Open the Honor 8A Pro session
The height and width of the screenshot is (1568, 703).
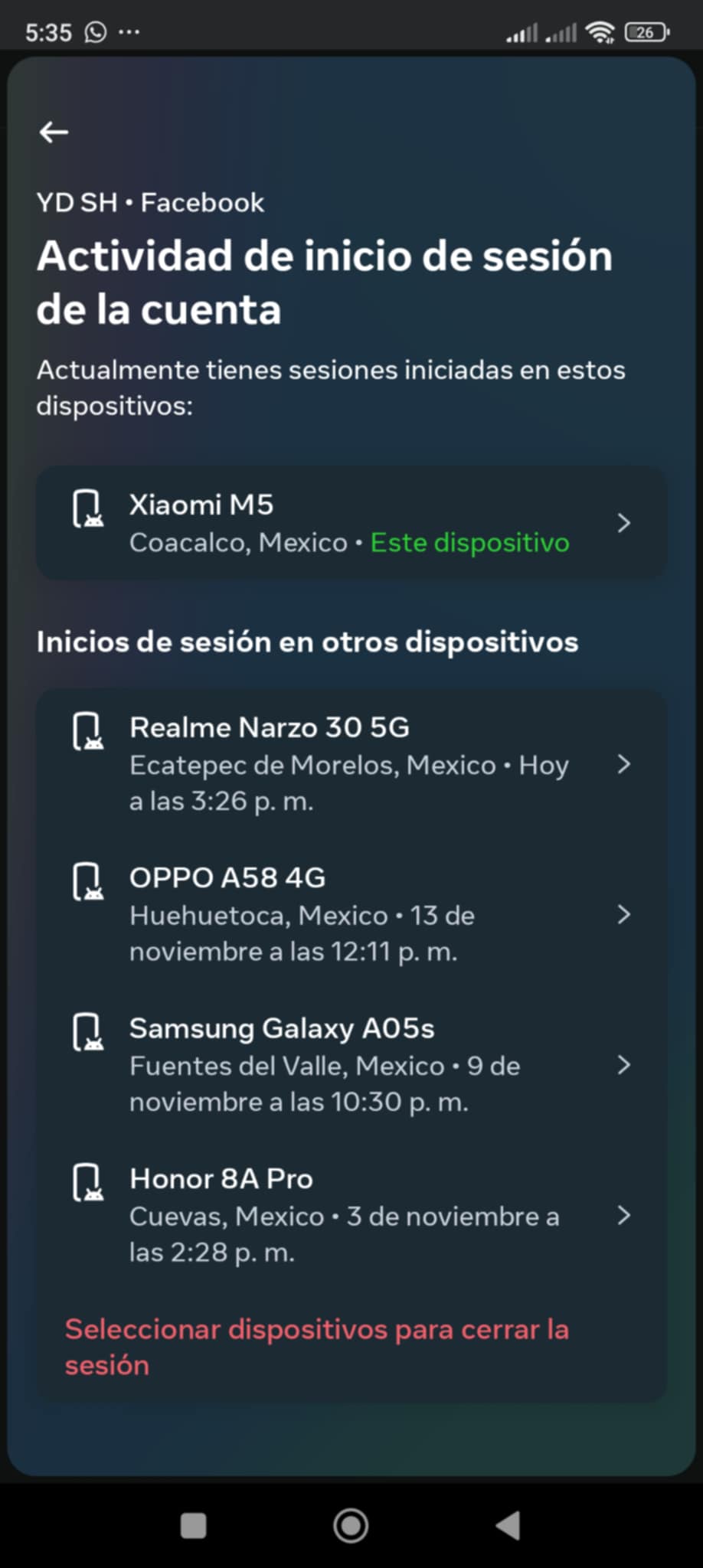(x=351, y=1215)
